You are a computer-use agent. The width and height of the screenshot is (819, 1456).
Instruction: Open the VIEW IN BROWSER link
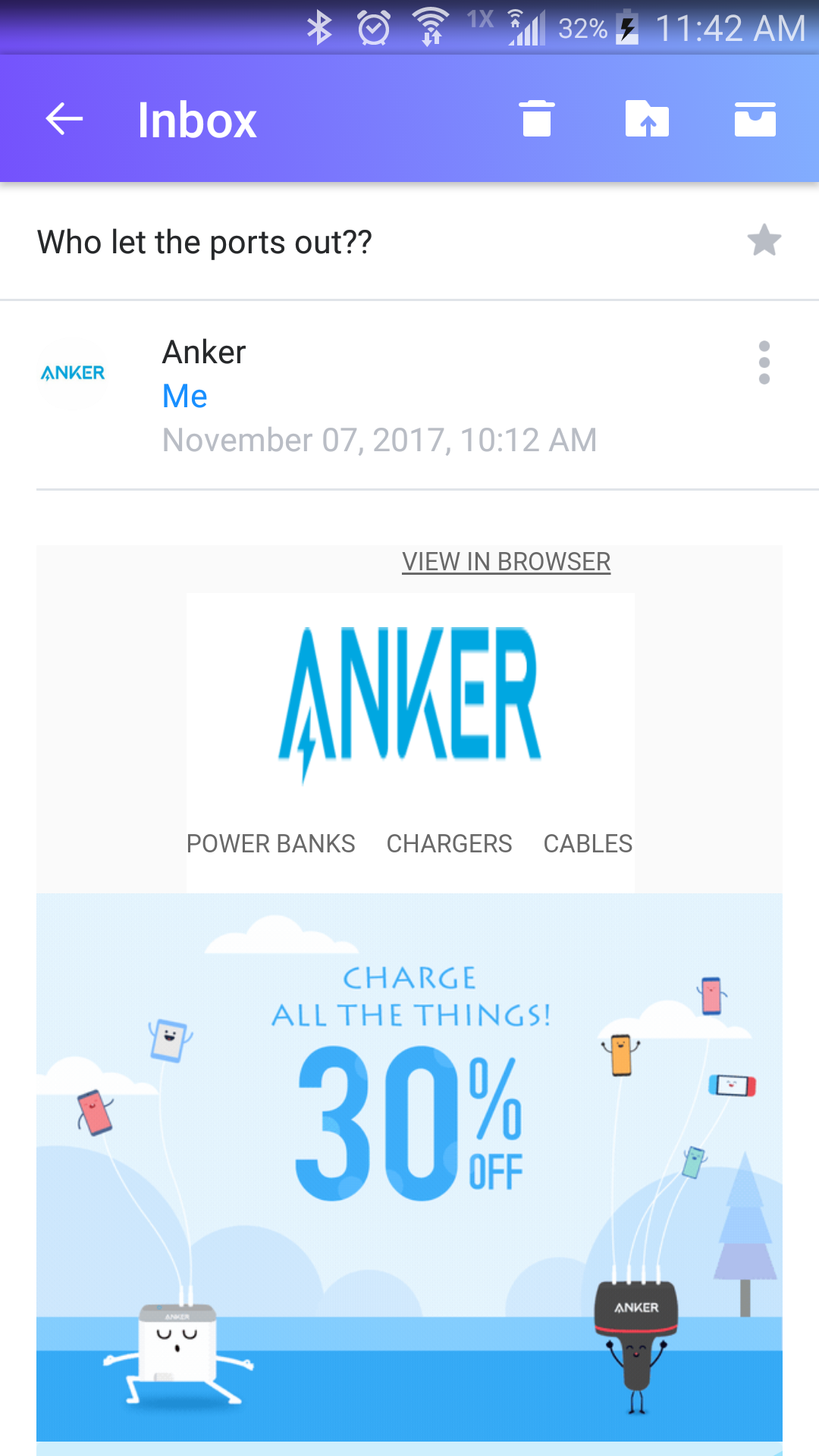click(x=507, y=562)
